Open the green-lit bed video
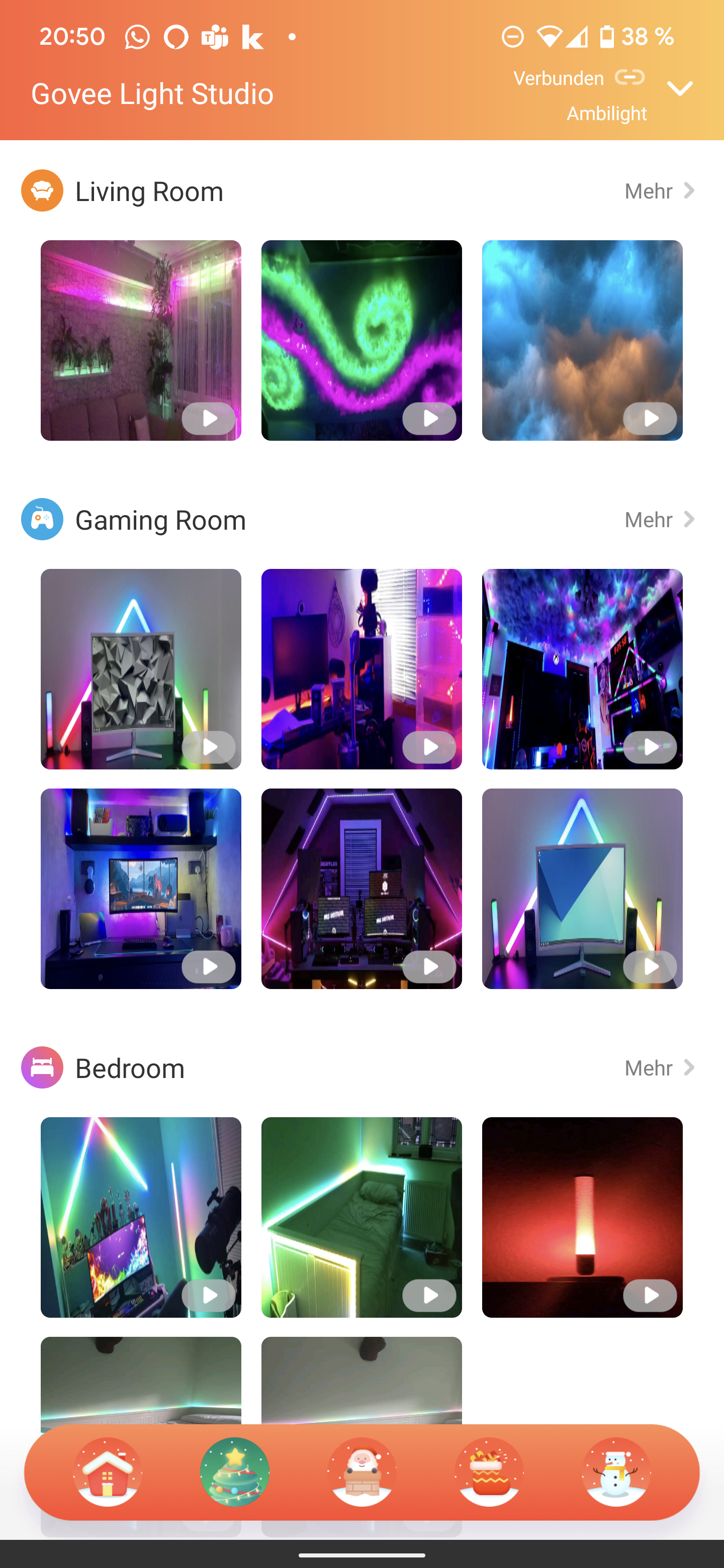This screenshot has height=1568, width=724. [x=361, y=1217]
